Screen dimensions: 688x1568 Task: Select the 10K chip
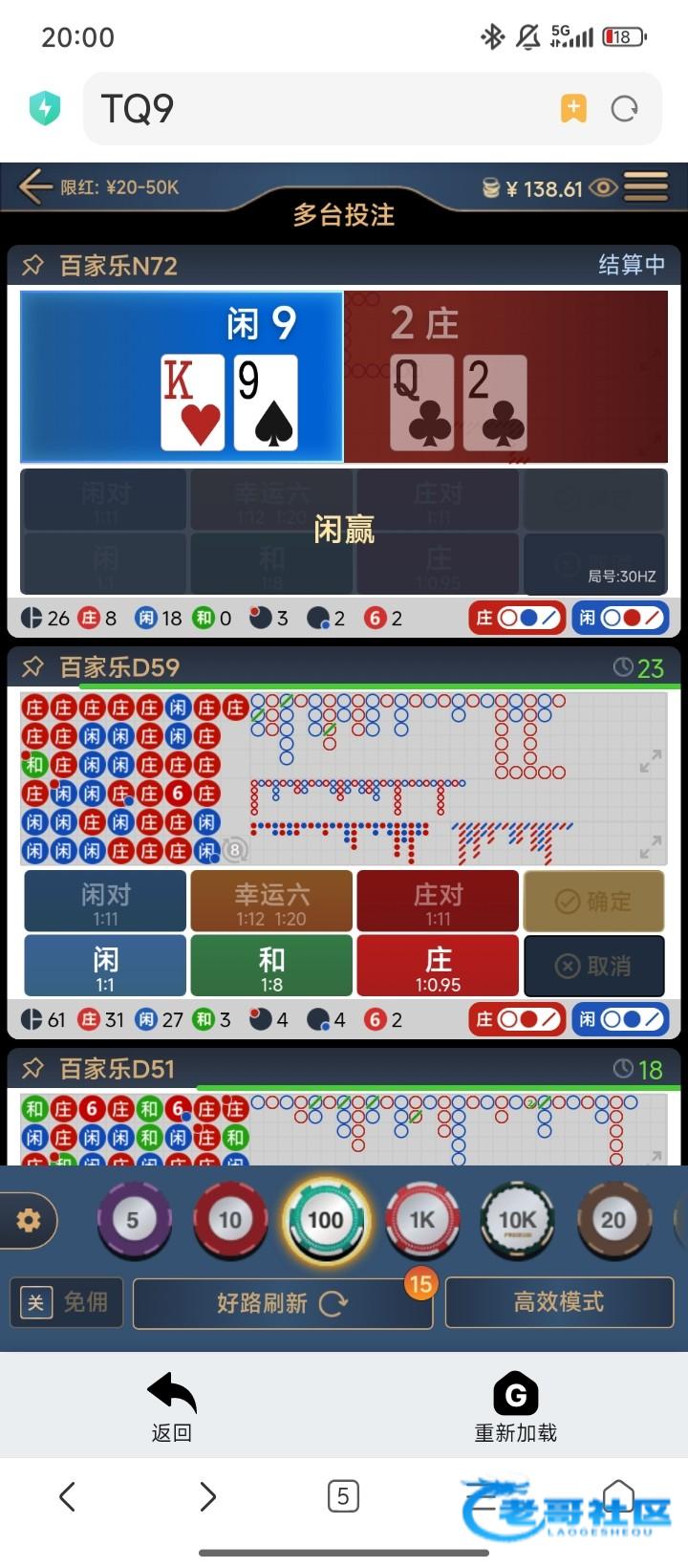[x=517, y=1219]
